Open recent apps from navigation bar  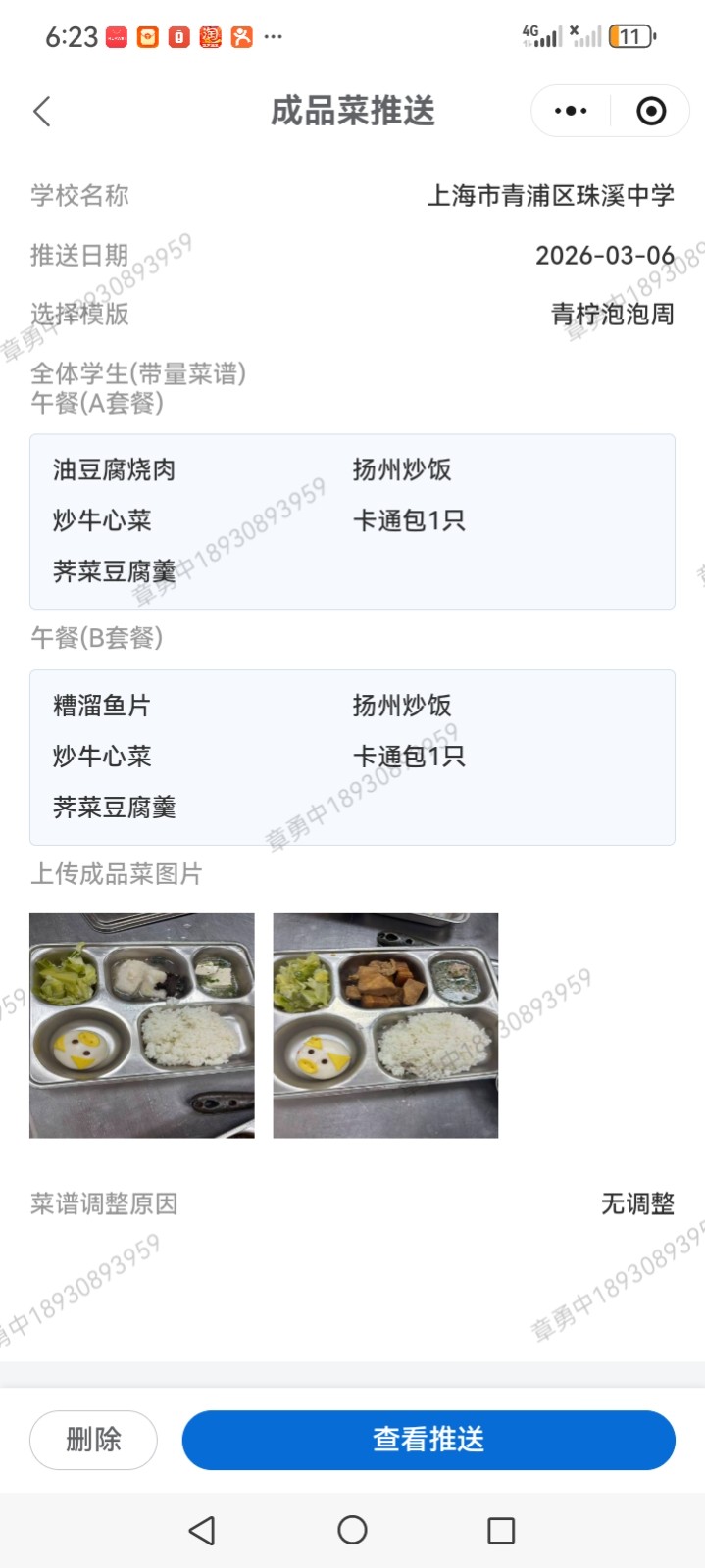pyautogui.click(x=501, y=1530)
